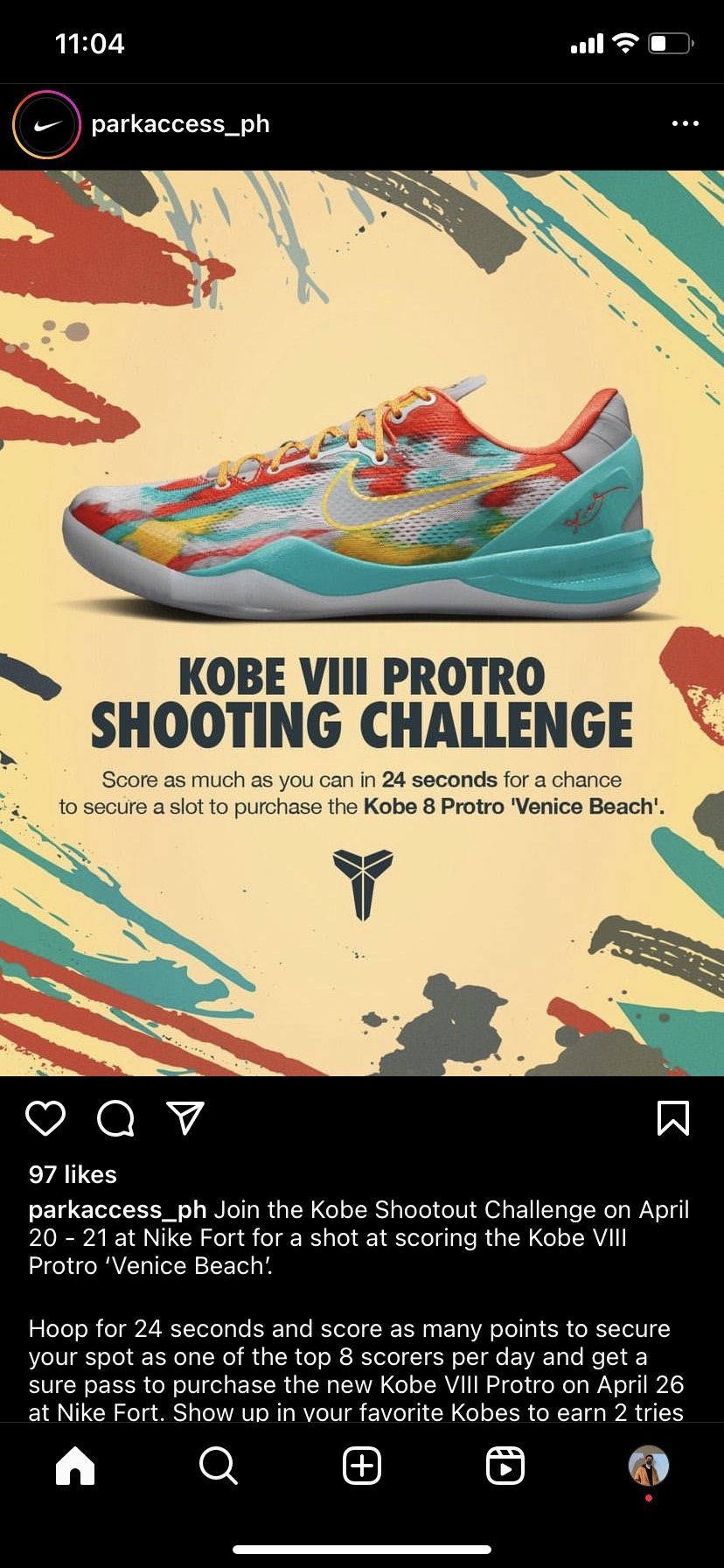
Task: Share the post via paper plane icon
Action: [x=185, y=1118]
